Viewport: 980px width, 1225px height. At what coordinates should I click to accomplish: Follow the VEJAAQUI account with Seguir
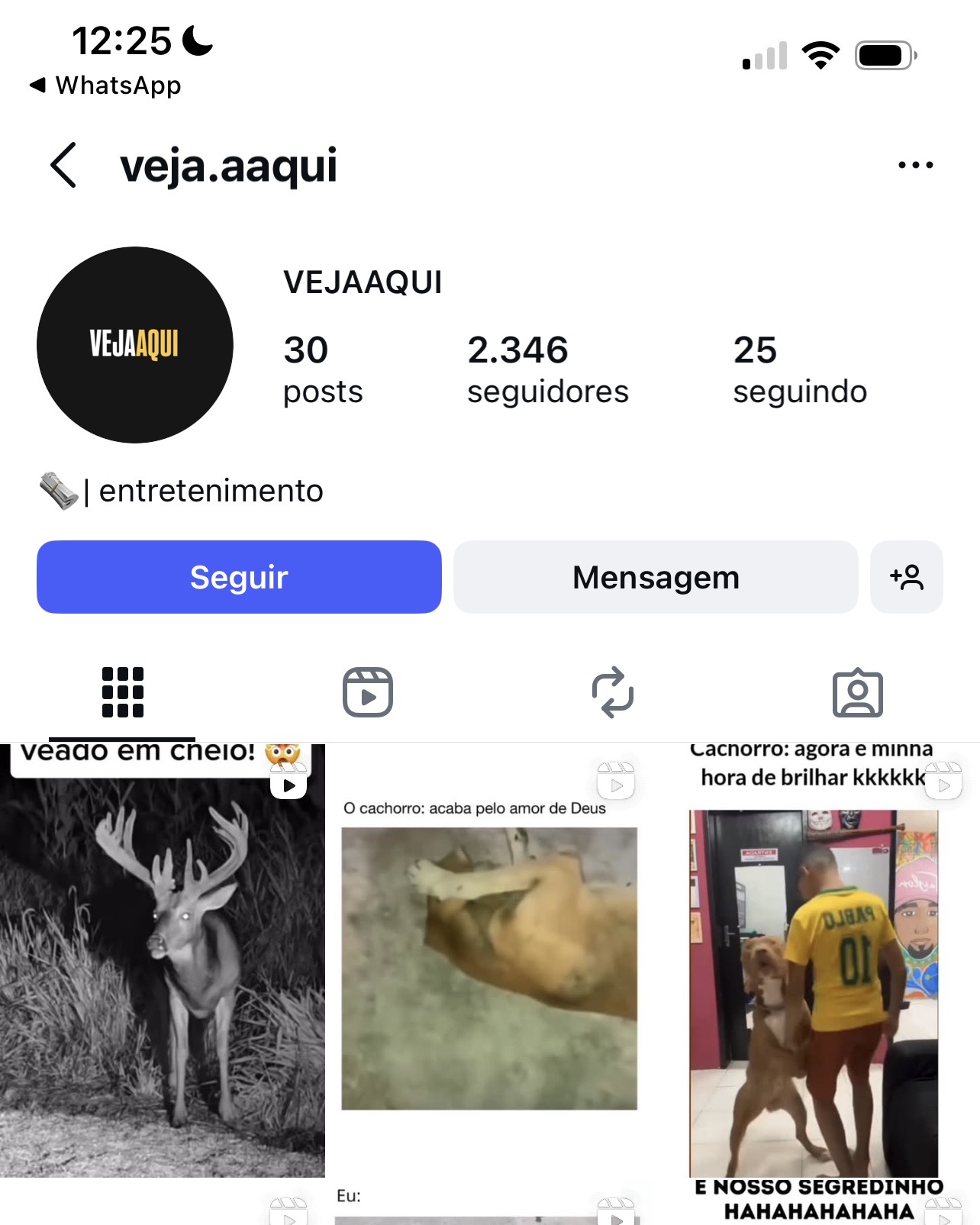tap(239, 577)
